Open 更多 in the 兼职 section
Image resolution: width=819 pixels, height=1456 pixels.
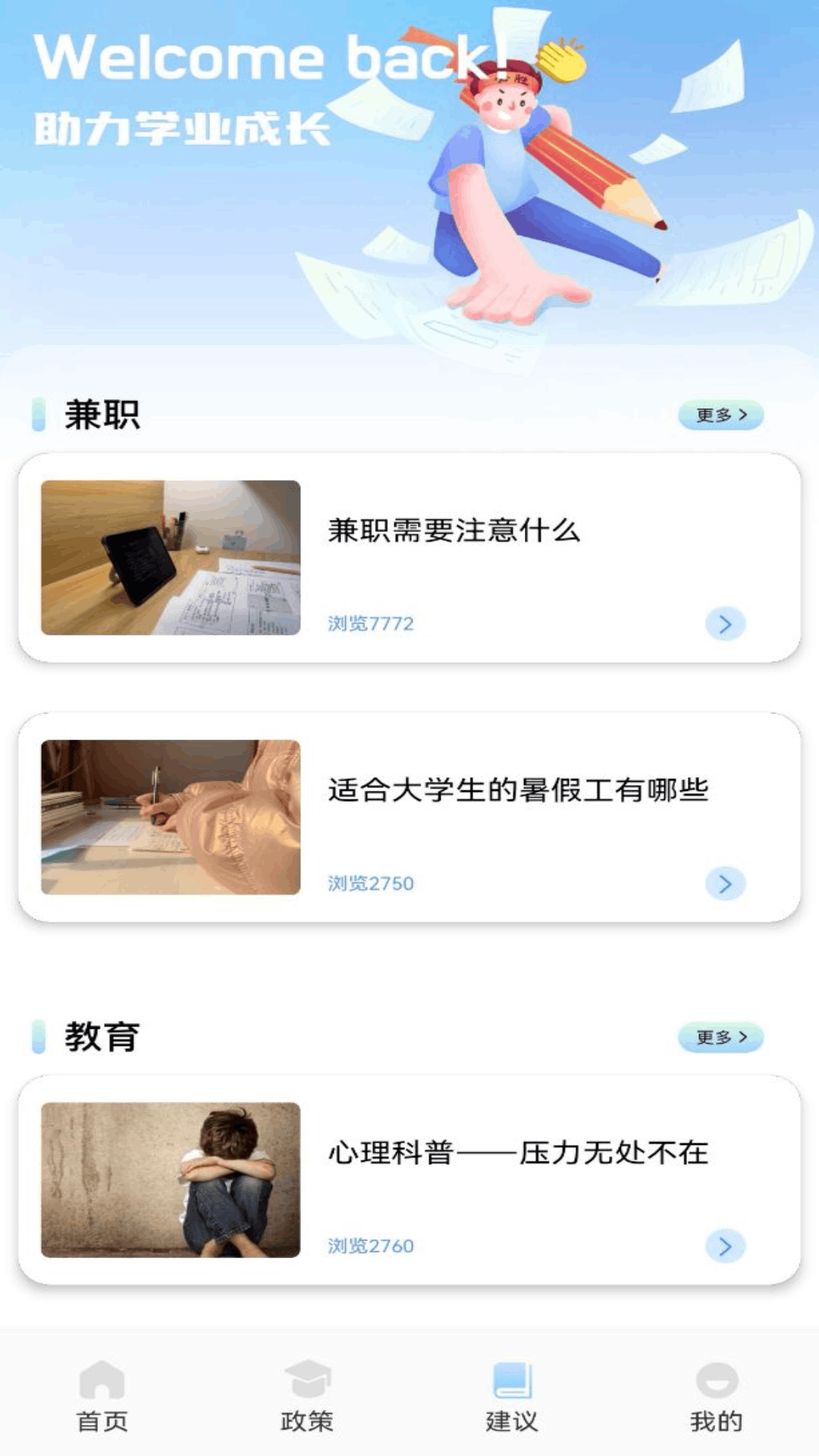pos(720,415)
